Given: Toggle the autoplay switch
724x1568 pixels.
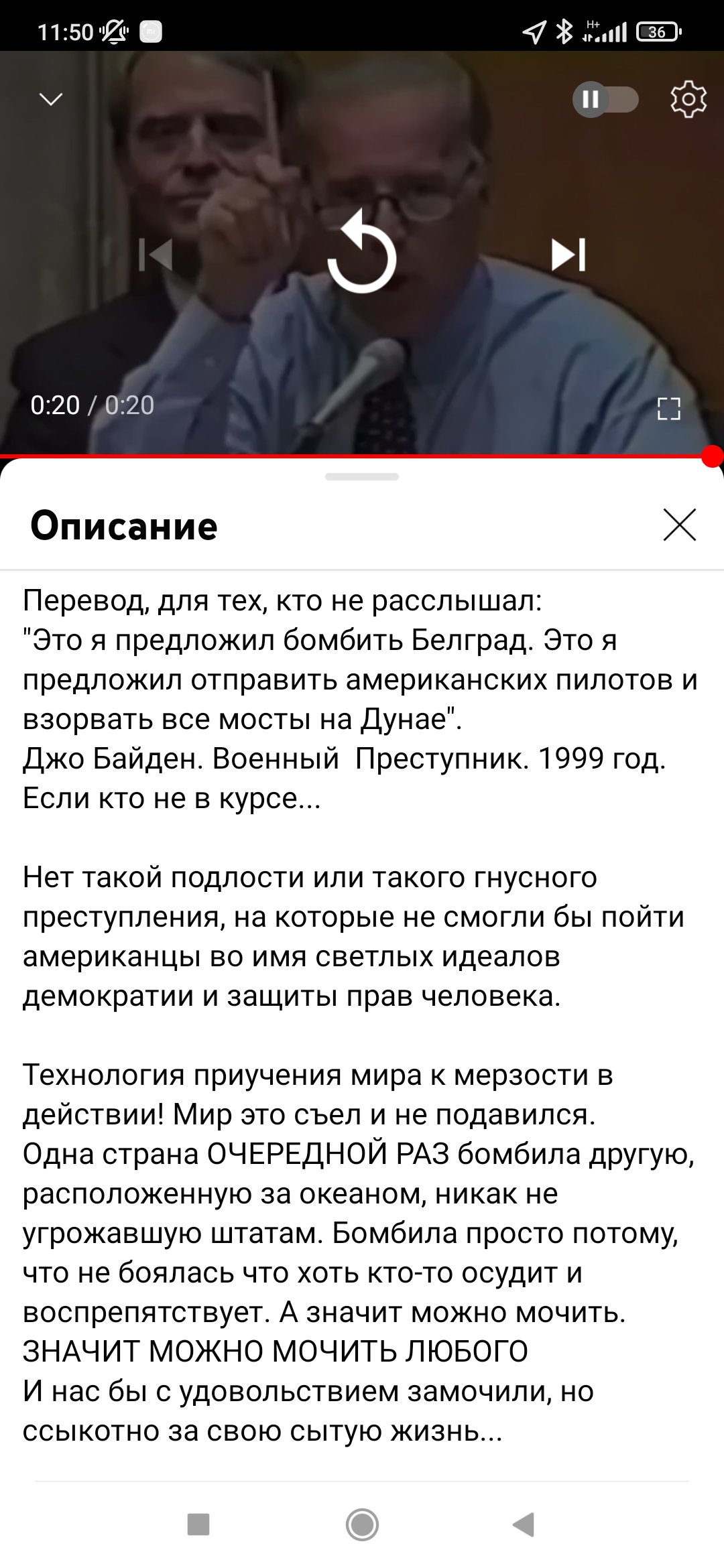Looking at the screenshot, I should tap(605, 100).
